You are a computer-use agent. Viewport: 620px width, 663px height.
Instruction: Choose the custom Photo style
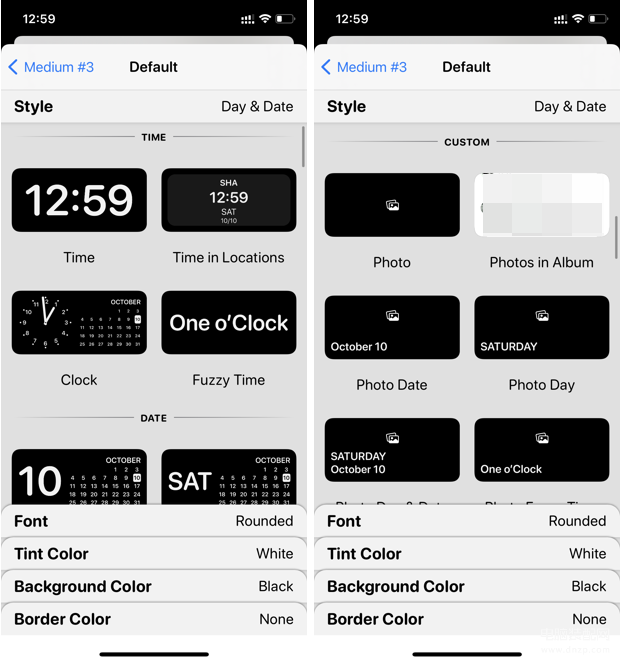point(392,205)
